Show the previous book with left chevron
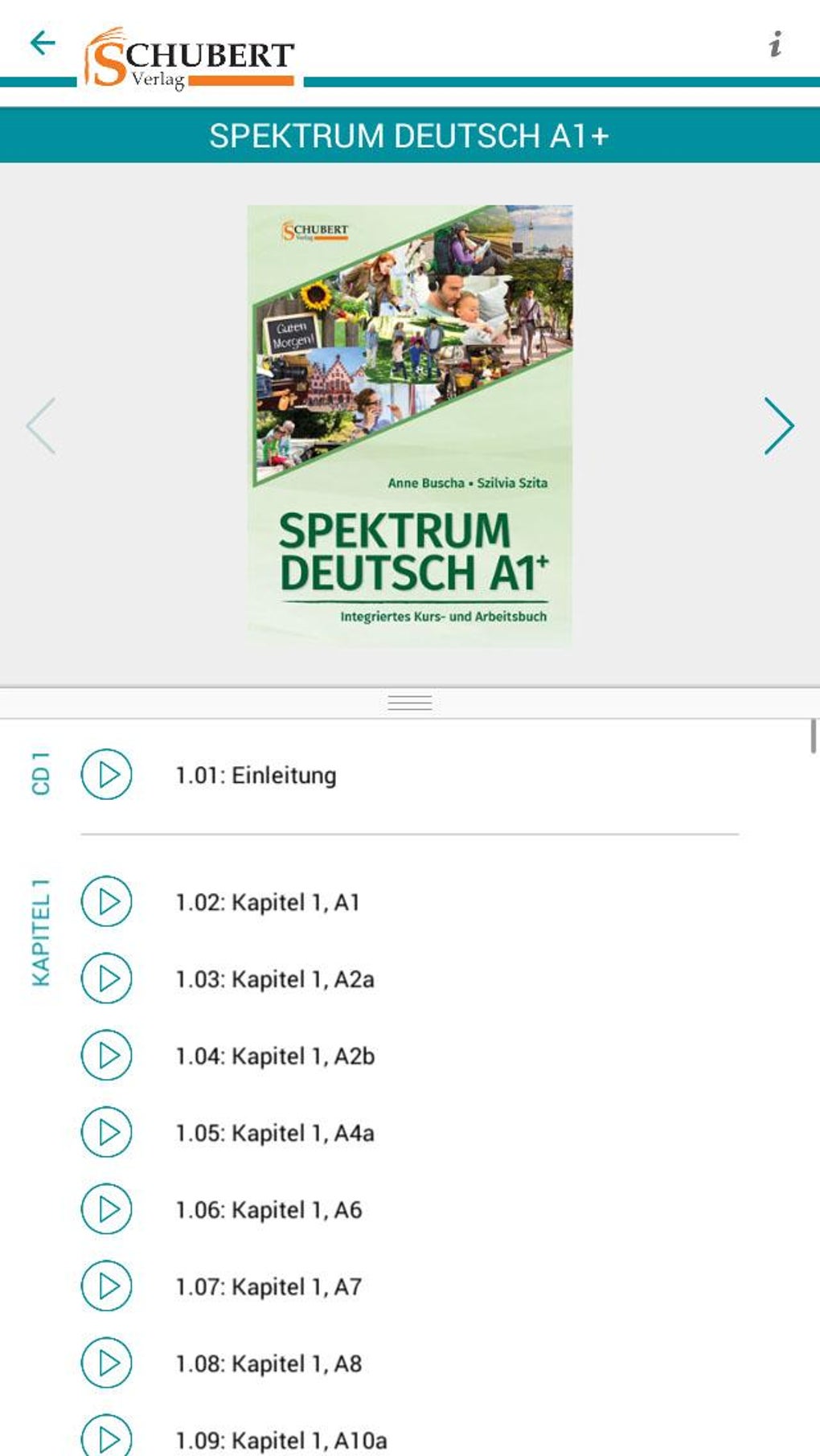This screenshot has height=1456, width=820. click(41, 426)
